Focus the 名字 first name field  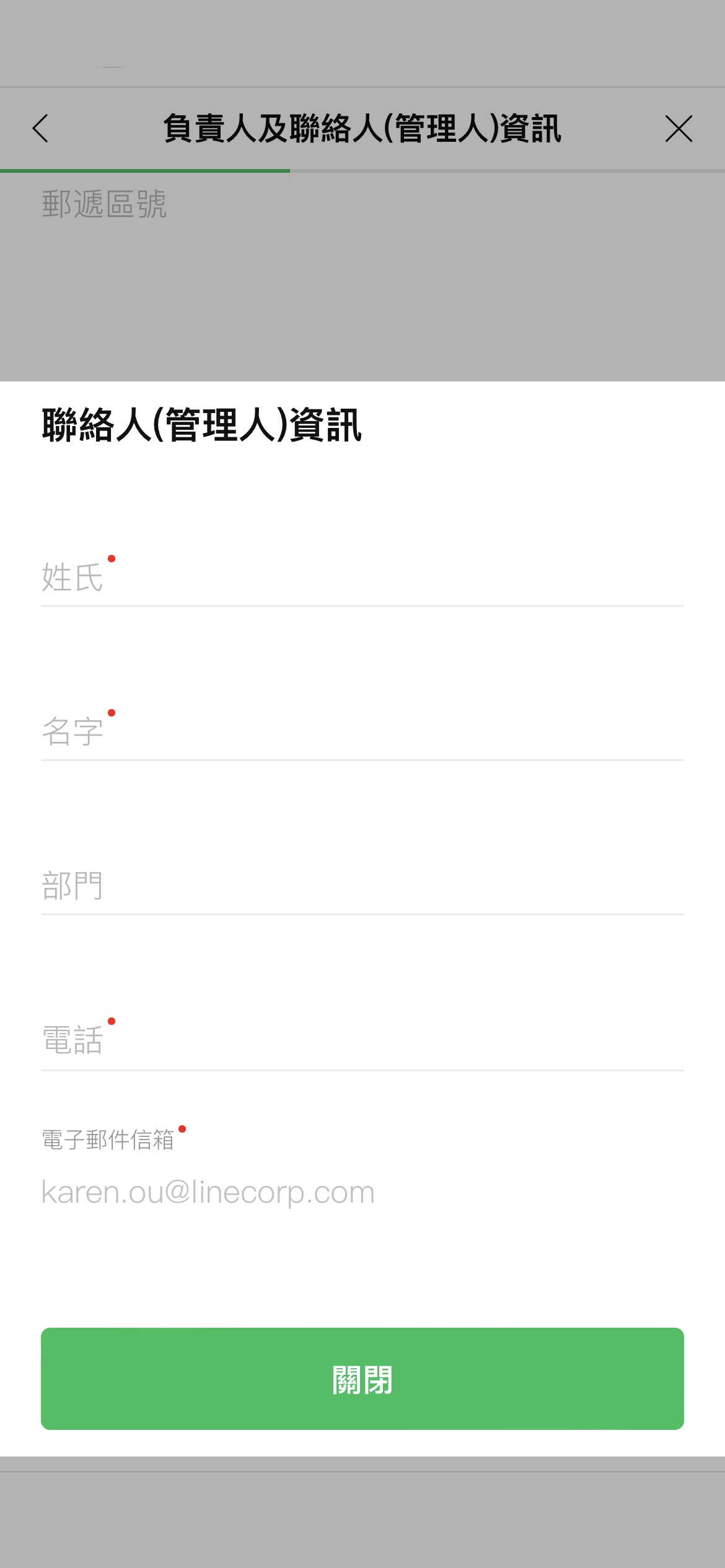coord(362,732)
